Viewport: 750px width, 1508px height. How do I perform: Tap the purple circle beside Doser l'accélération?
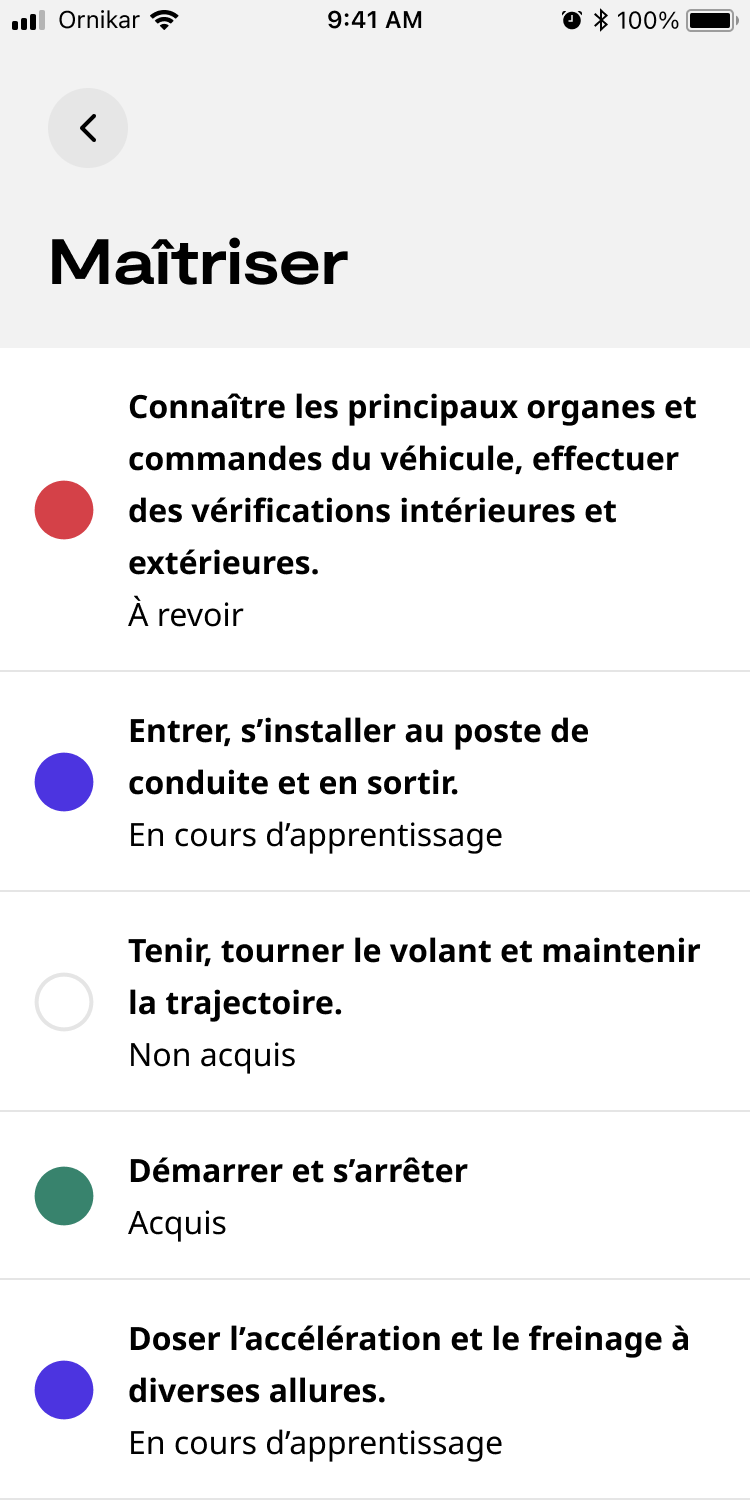click(64, 1390)
